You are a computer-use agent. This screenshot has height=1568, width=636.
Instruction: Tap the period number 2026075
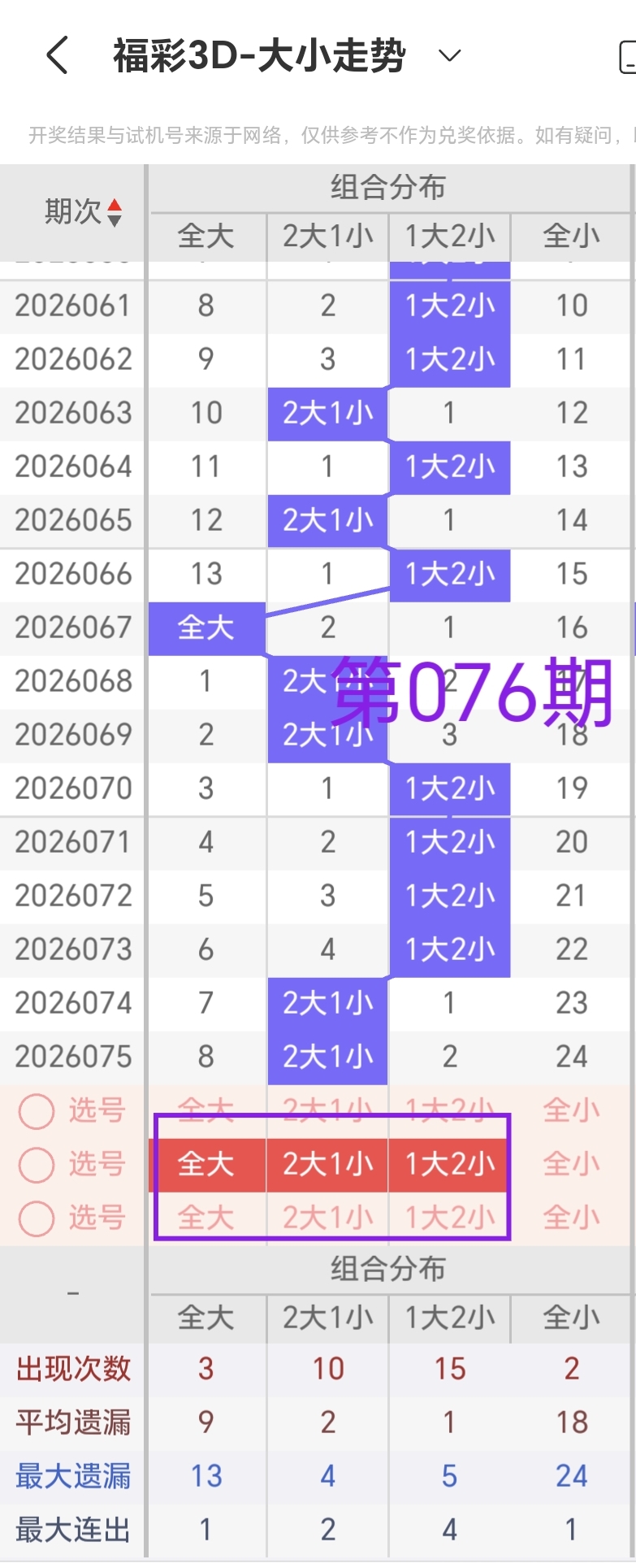pyautogui.click(x=71, y=1056)
